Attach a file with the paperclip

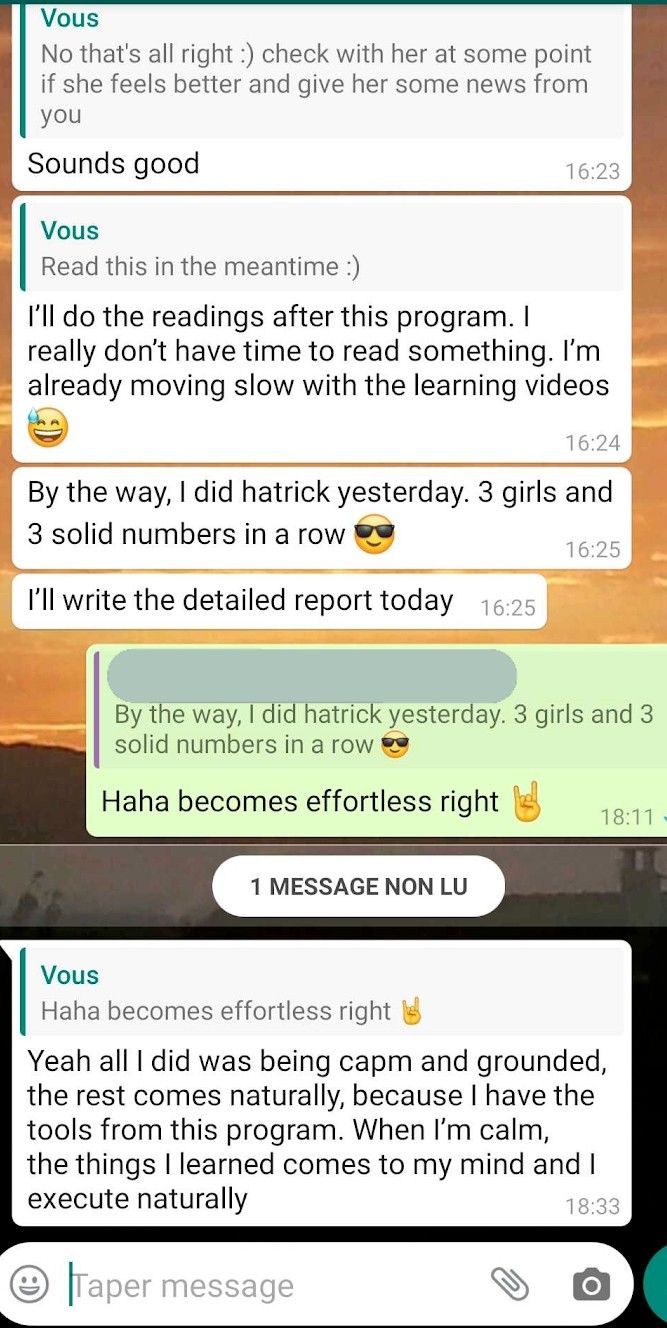(x=509, y=1284)
